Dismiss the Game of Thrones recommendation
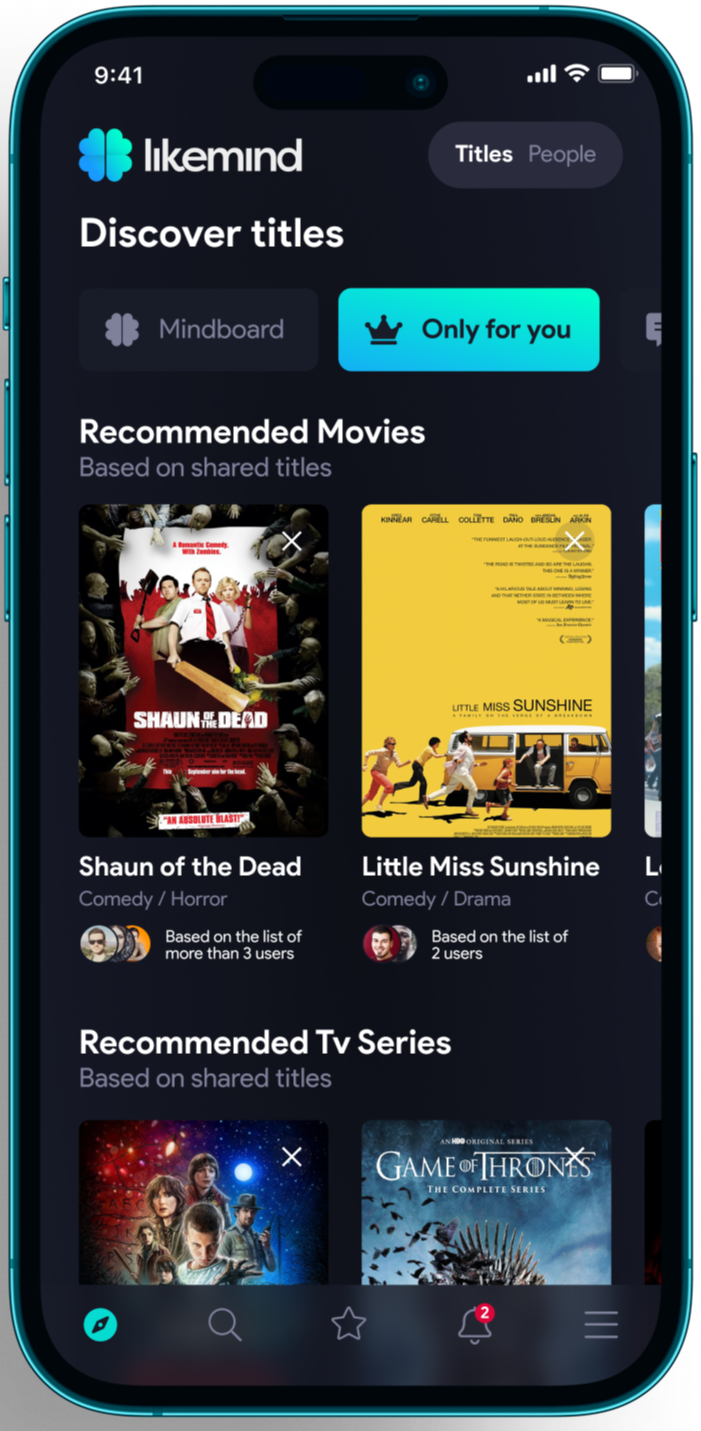The image size is (701, 1431). click(574, 1157)
